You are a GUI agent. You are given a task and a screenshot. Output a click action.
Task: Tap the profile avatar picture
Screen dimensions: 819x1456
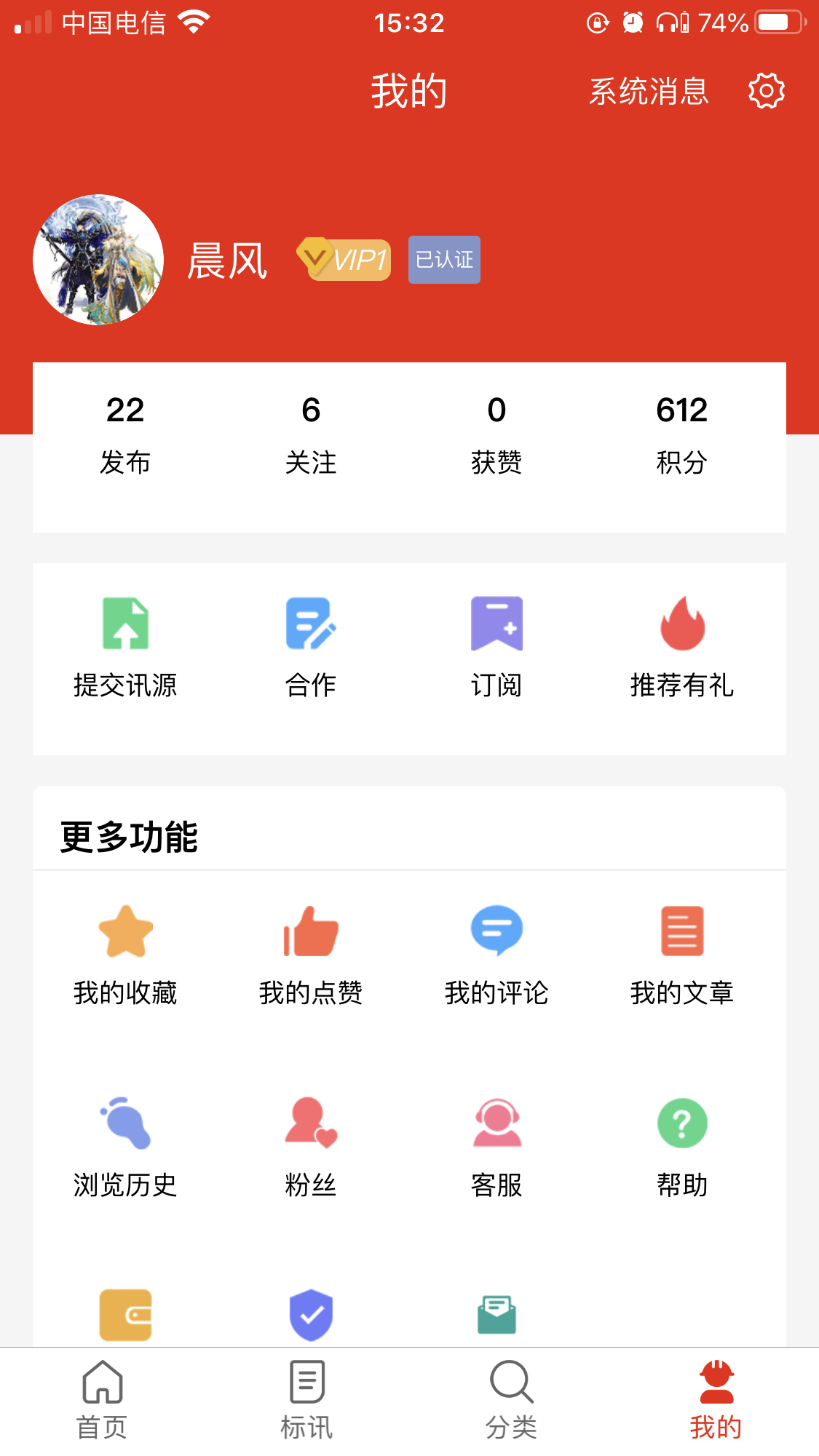[99, 258]
